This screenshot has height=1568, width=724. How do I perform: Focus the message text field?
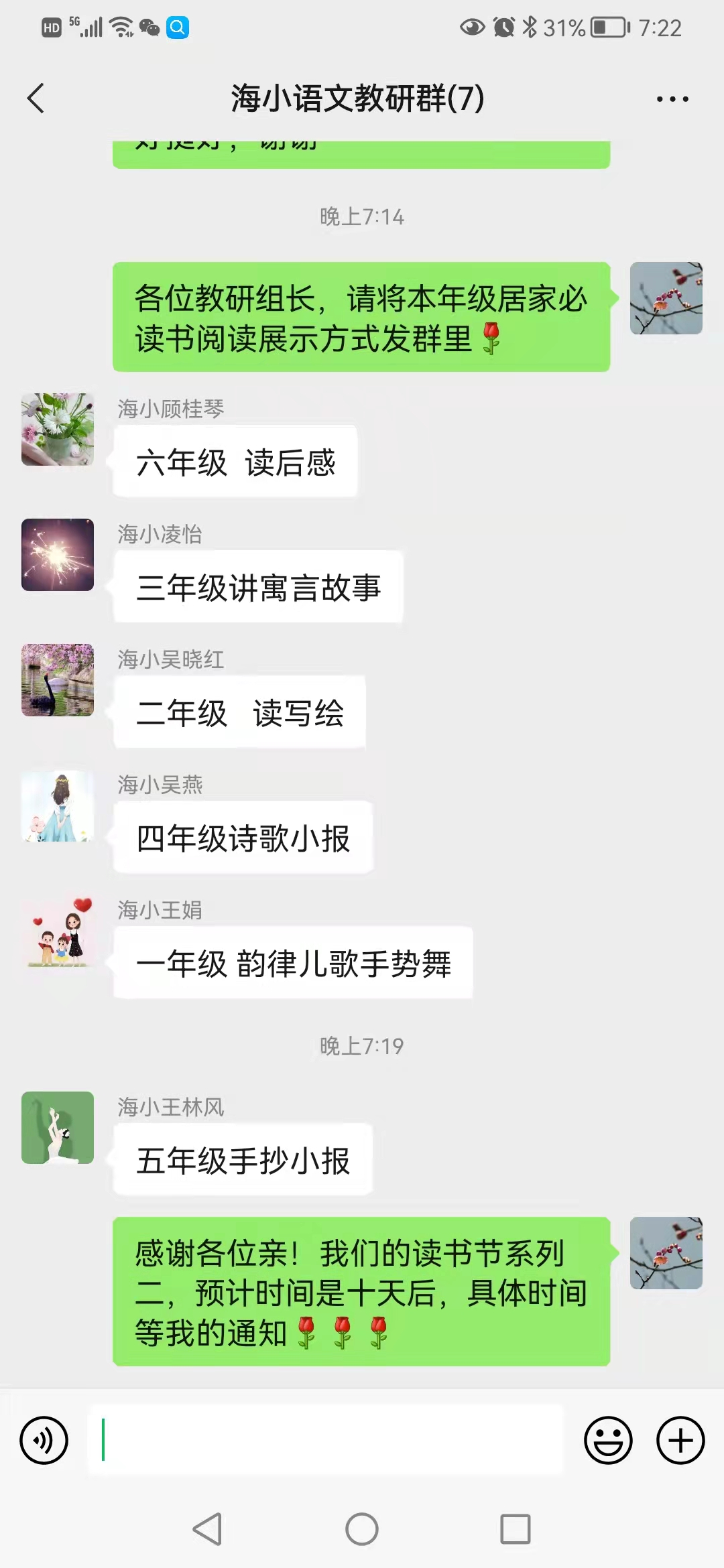[326, 1440]
